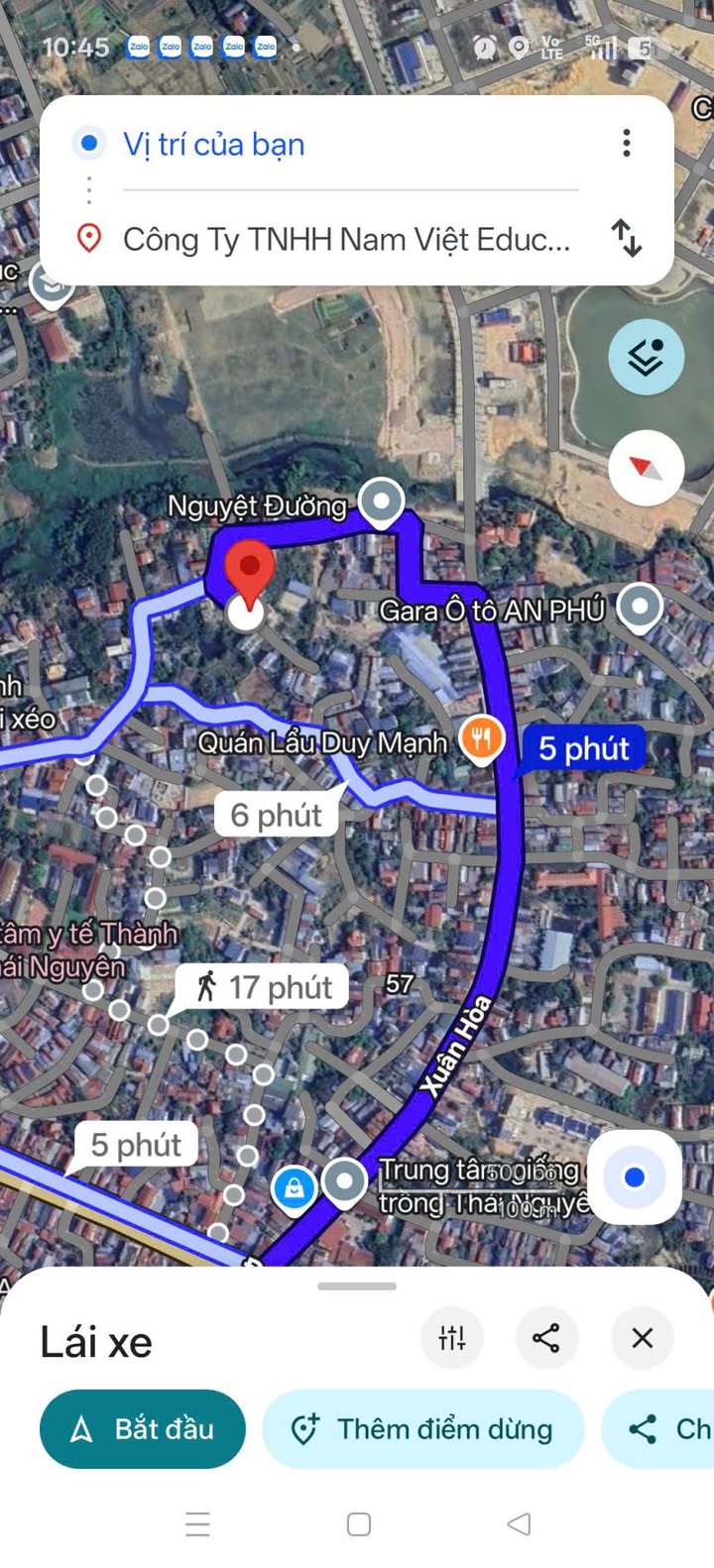Go back using system back button

tap(519, 1523)
